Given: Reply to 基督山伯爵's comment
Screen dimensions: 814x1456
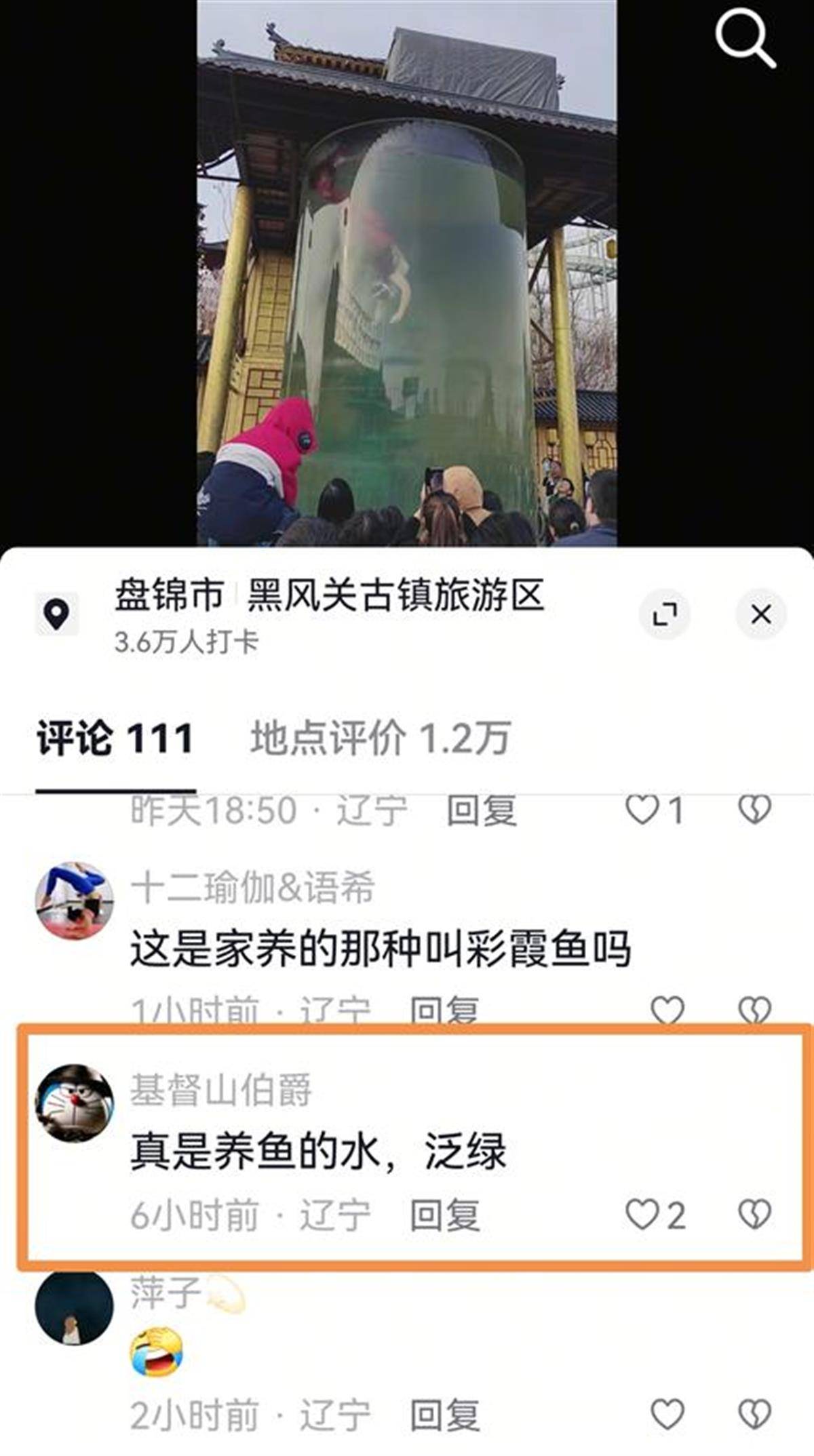Looking at the screenshot, I should 445,1214.
